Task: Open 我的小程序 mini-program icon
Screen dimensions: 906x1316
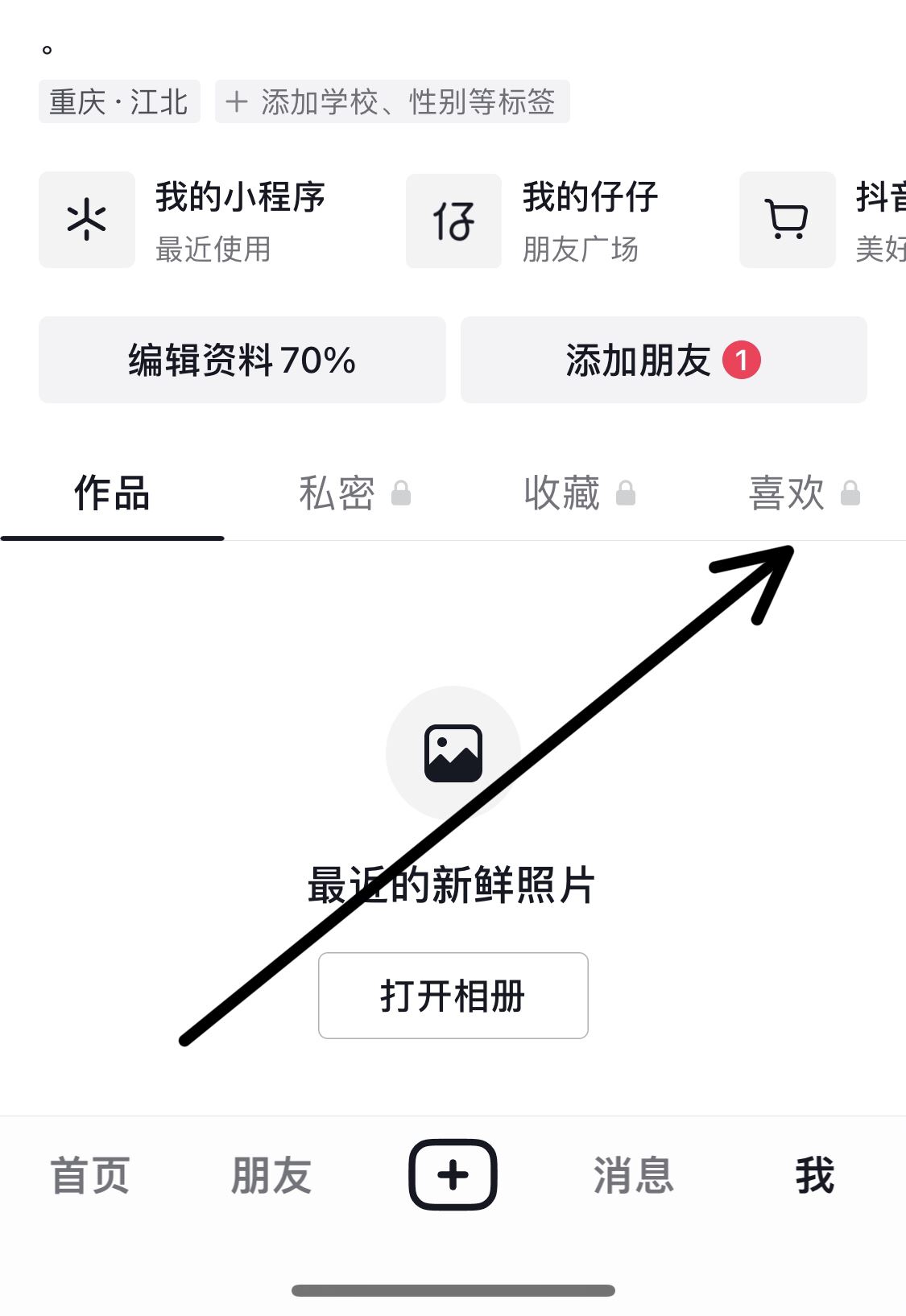Action: [x=86, y=219]
